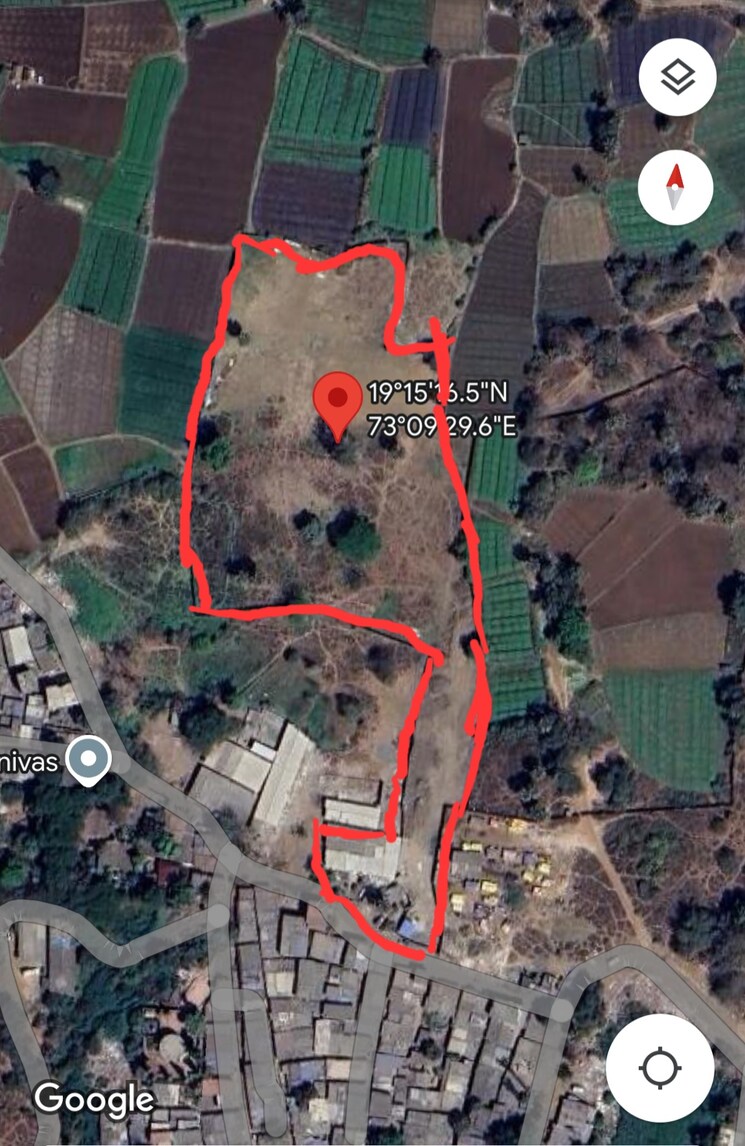This screenshot has height=1146, width=745.
Task: Tap the compass to reset north
Action: (x=676, y=187)
